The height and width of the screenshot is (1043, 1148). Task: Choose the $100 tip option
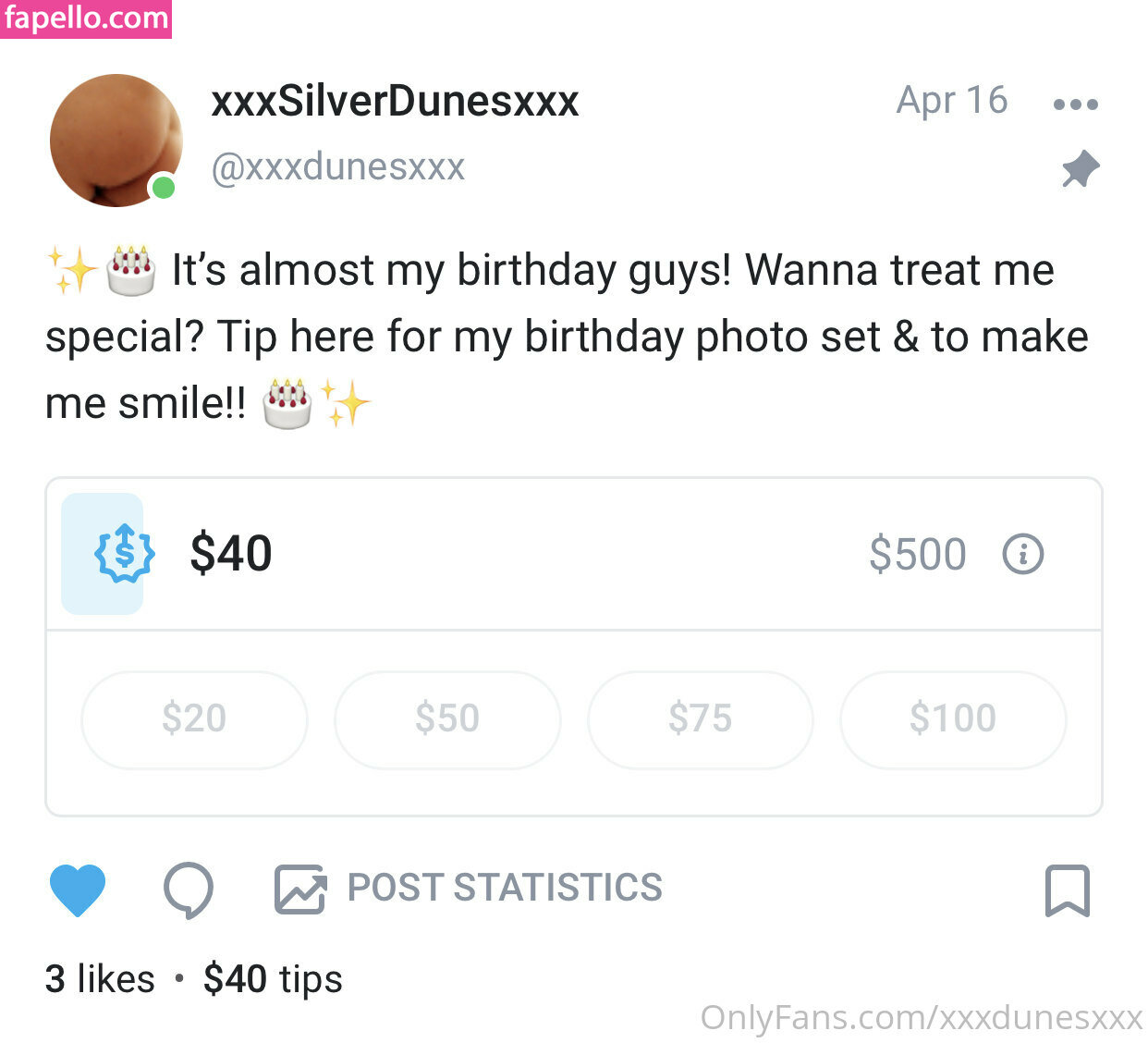pyautogui.click(x=952, y=718)
